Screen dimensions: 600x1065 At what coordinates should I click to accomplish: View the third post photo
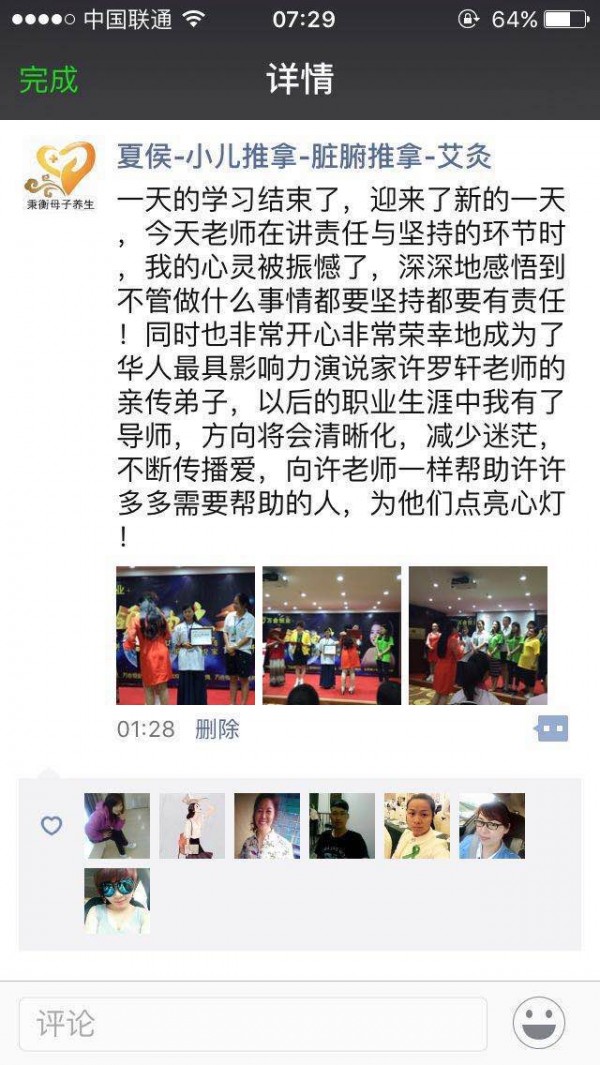[x=477, y=635]
